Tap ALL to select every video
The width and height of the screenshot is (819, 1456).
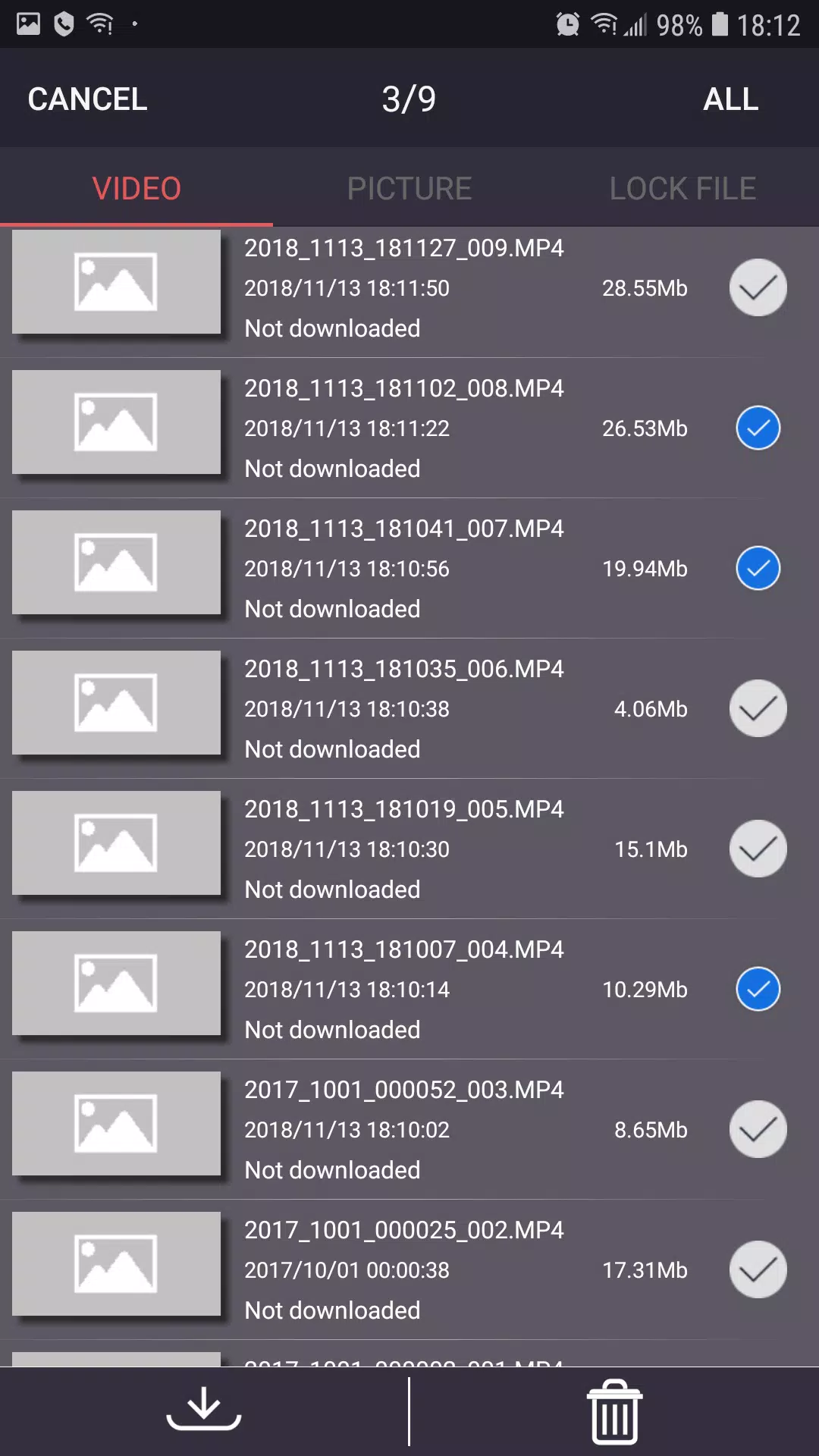click(730, 99)
